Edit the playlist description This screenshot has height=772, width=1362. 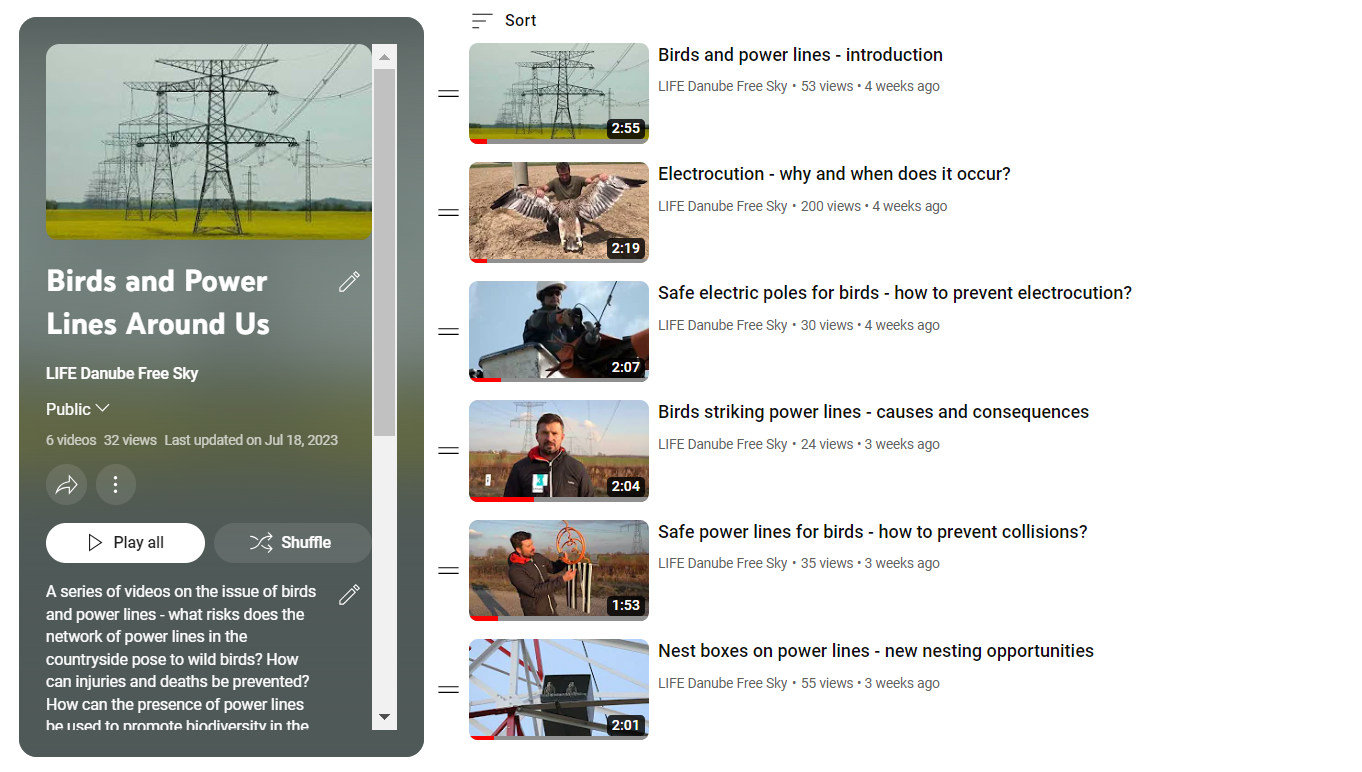tap(349, 595)
